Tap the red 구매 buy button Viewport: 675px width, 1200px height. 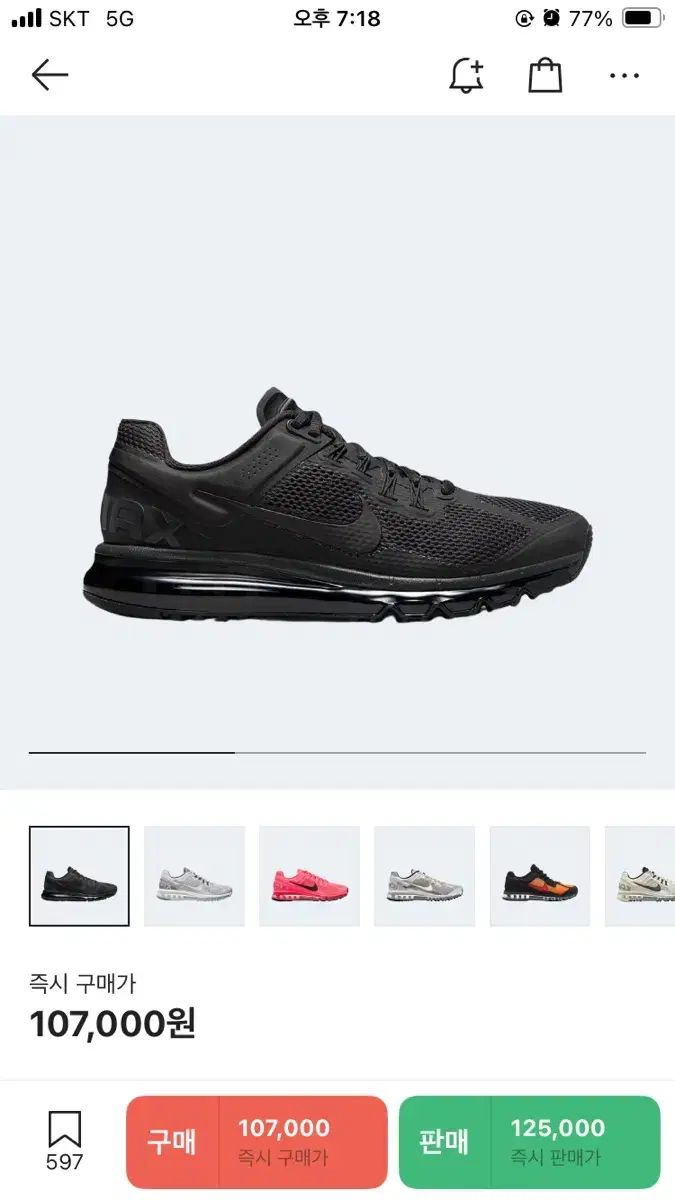[x=257, y=1142]
